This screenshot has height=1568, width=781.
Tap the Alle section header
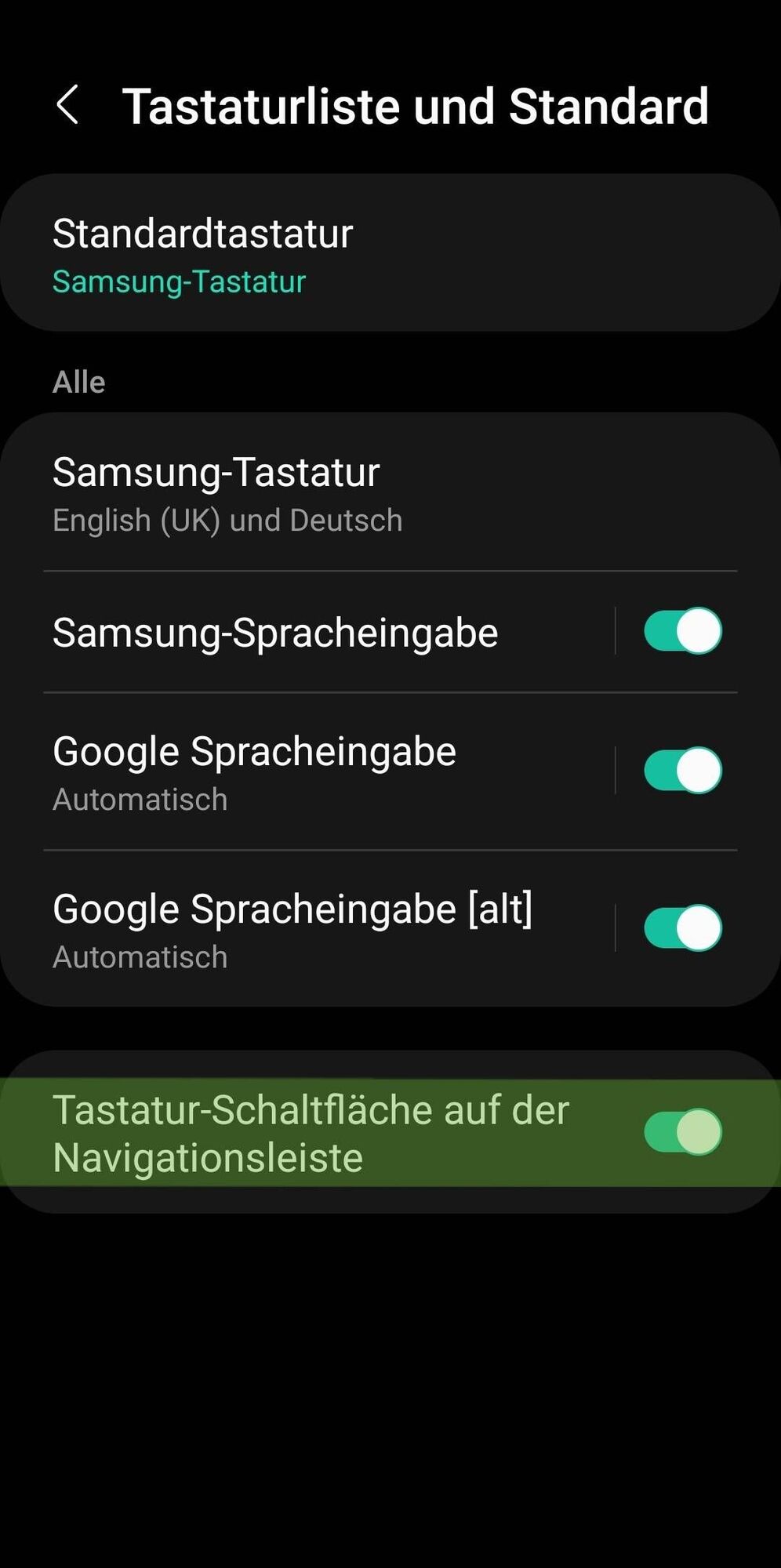(78, 382)
